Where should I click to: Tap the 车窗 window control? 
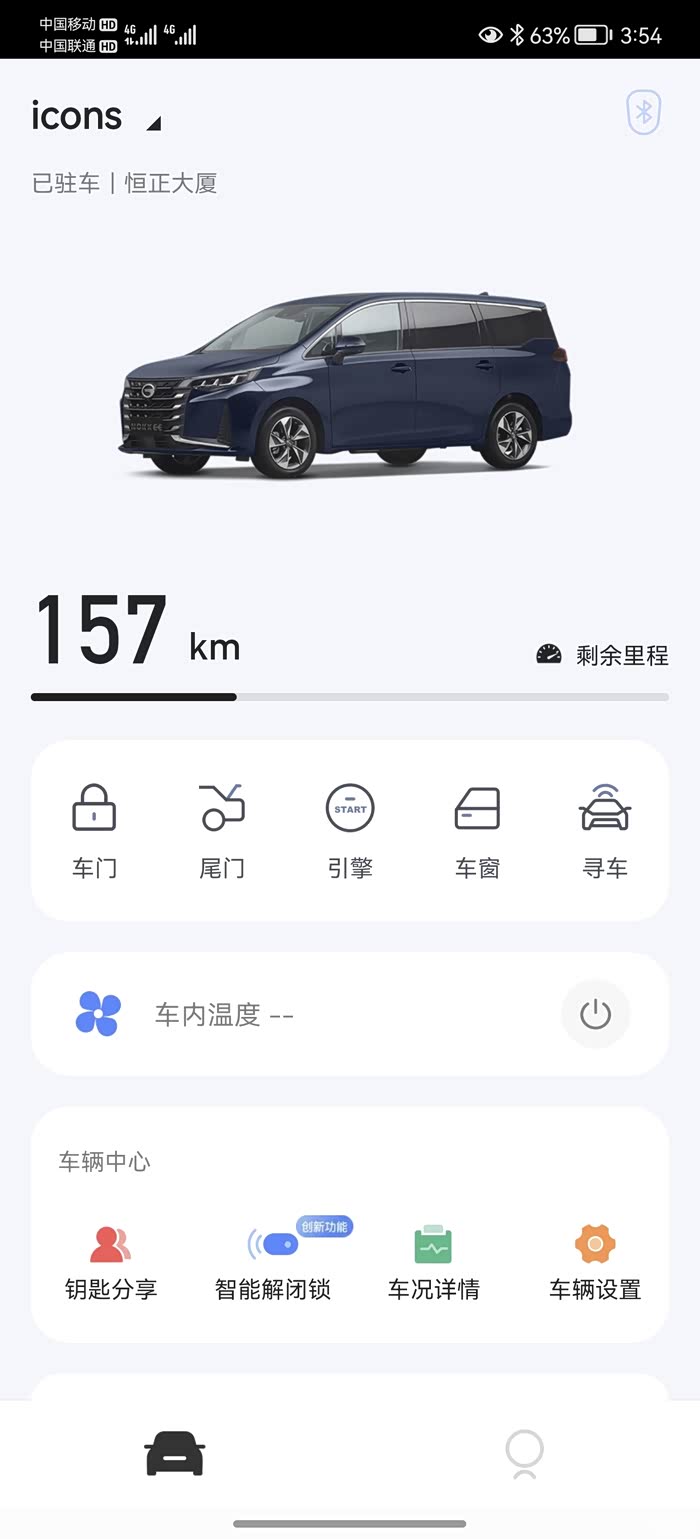click(x=477, y=829)
